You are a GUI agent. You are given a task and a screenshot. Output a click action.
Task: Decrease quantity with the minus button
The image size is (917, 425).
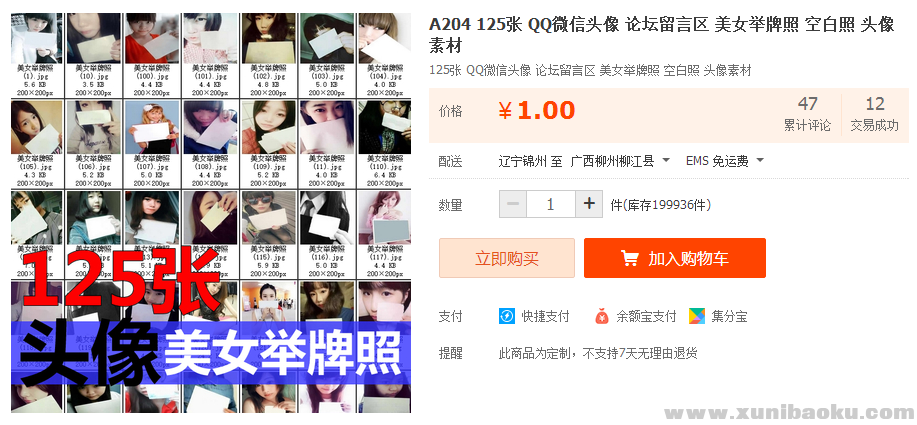513,204
